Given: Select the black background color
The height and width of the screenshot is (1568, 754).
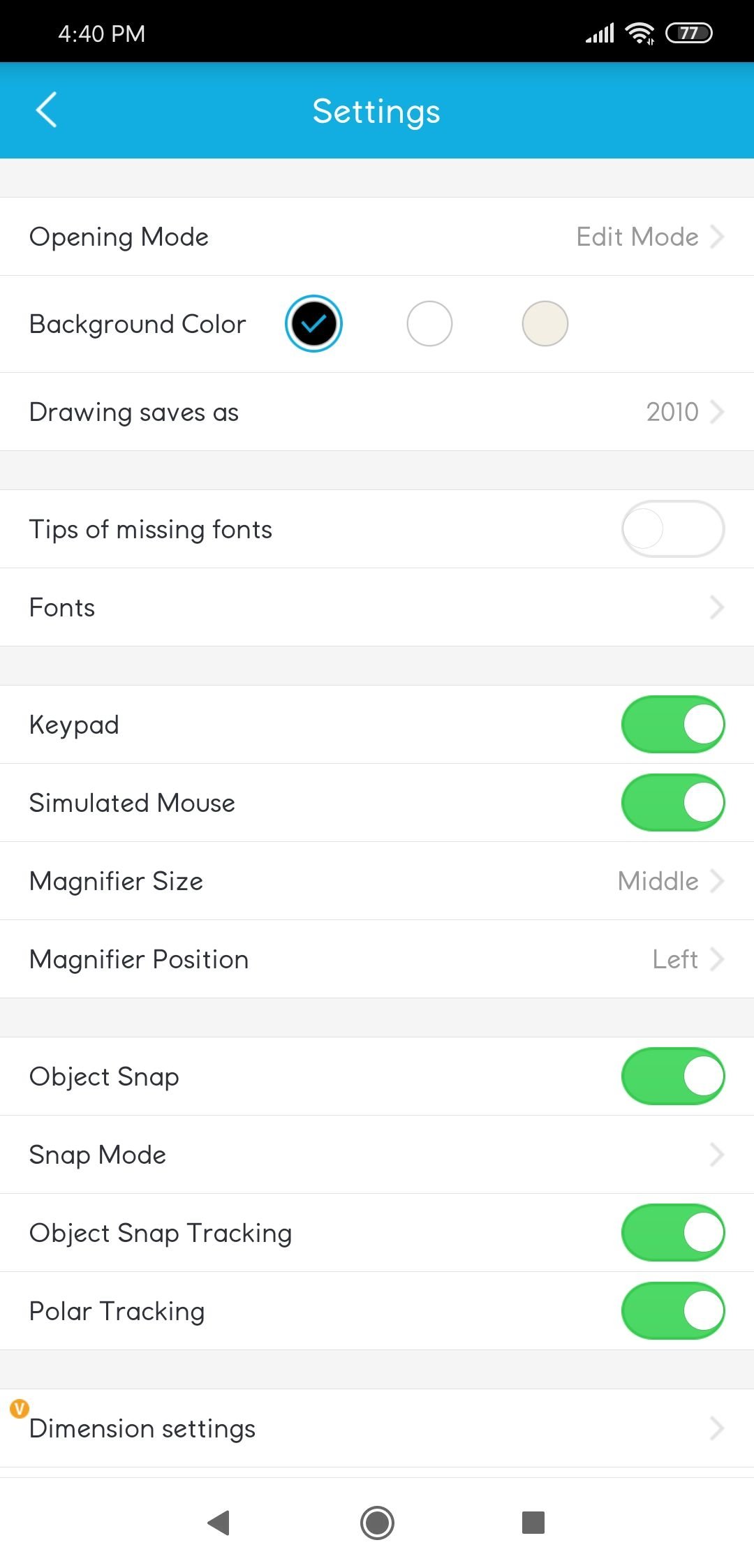Looking at the screenshot, I should [x=313, y=324].
